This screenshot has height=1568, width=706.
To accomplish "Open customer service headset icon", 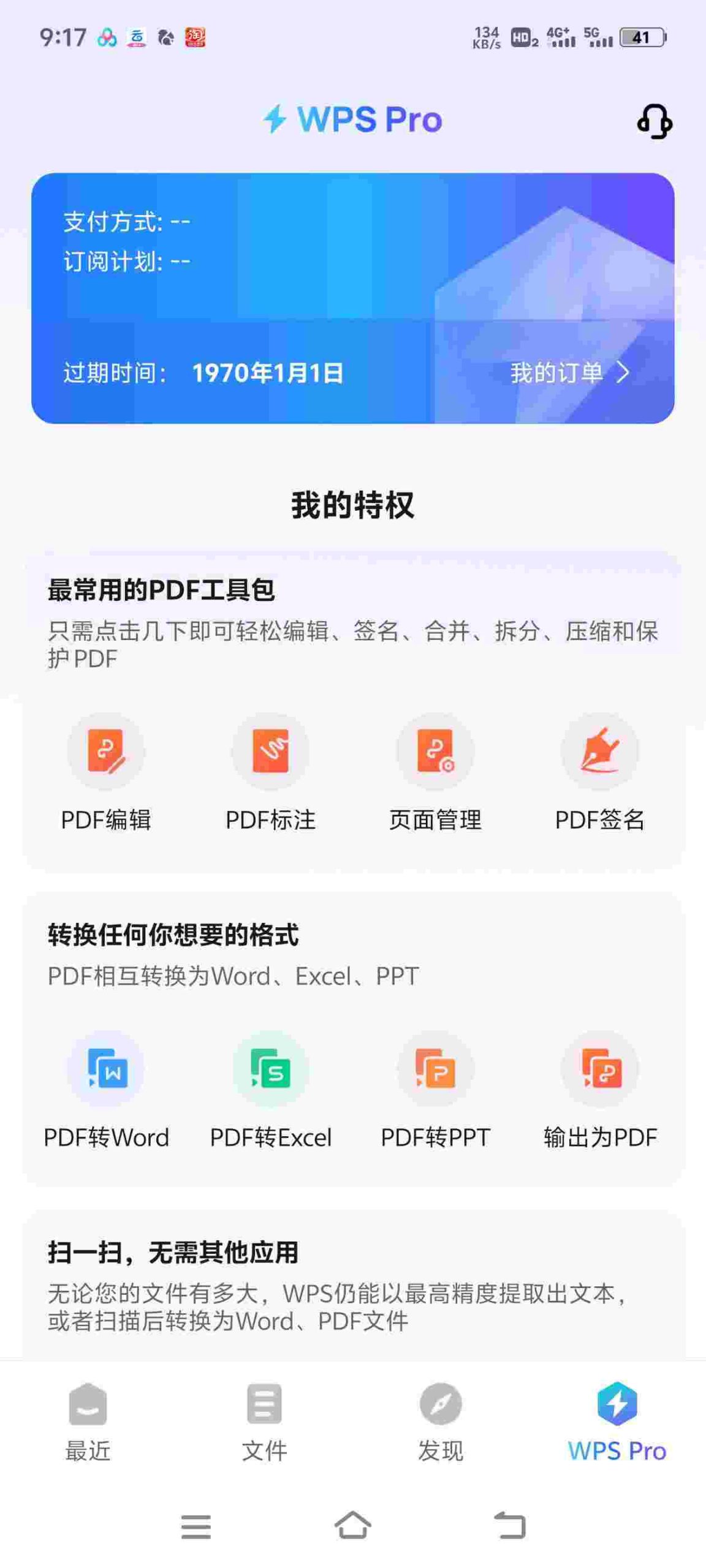I will (655, 121).
